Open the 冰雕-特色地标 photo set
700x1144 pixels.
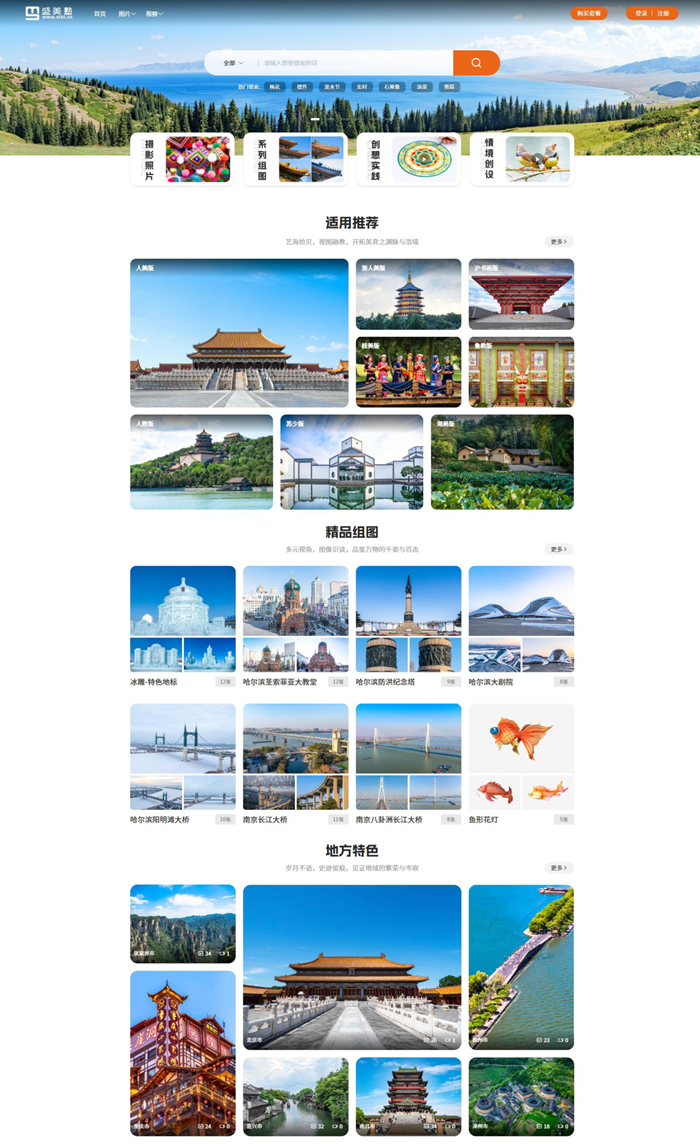[183, 620]
